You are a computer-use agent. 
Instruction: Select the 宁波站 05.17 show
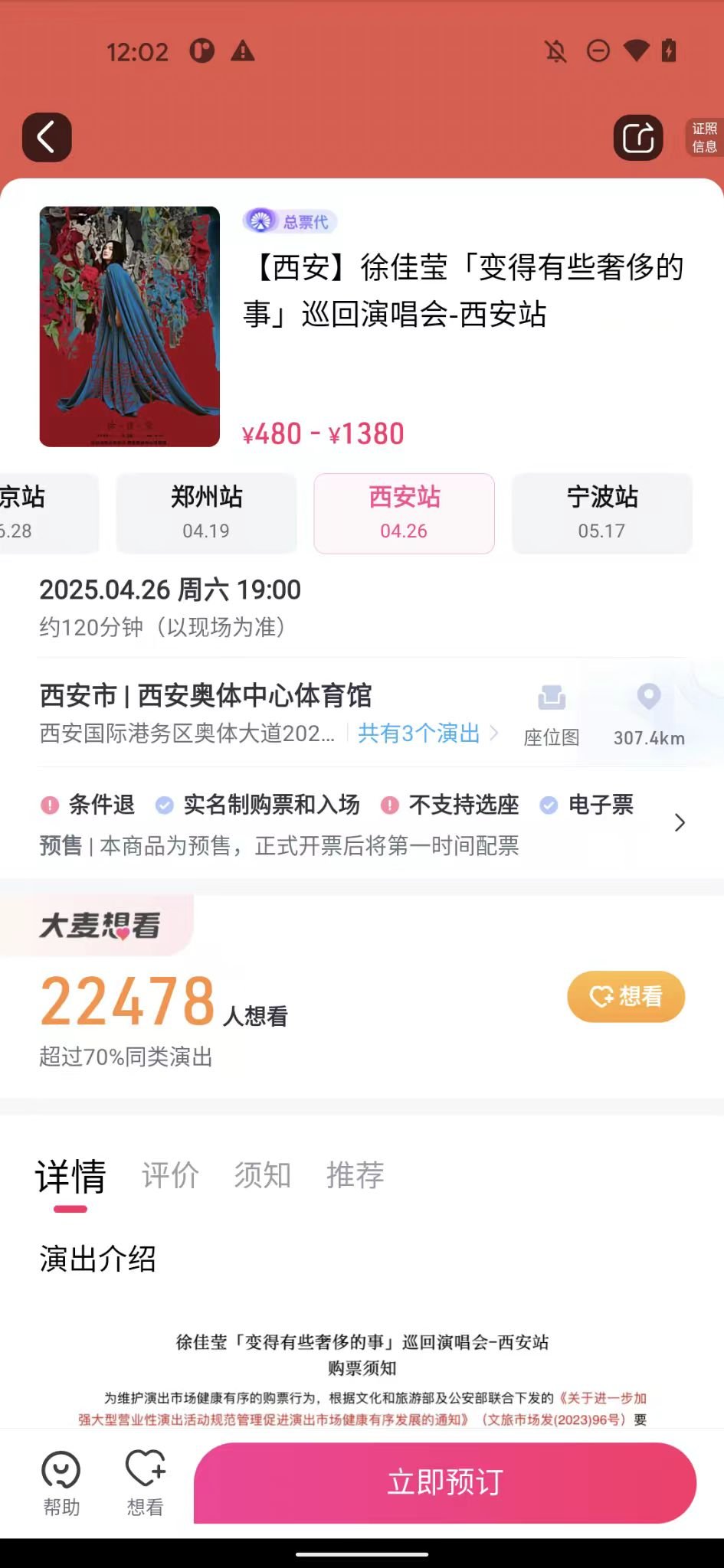(x=601, y=512)
